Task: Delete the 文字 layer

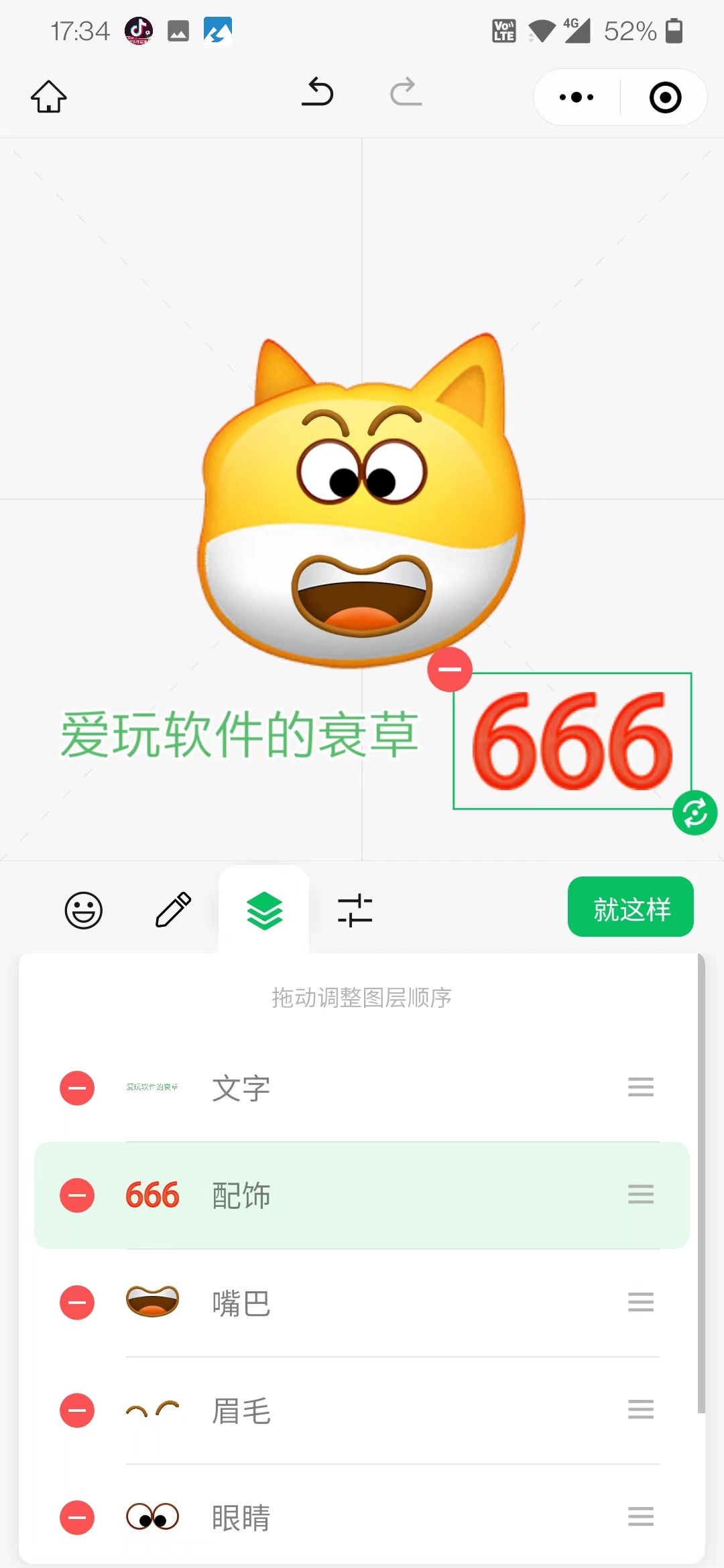Action: pyautogui.click(x=76, y=1087)
